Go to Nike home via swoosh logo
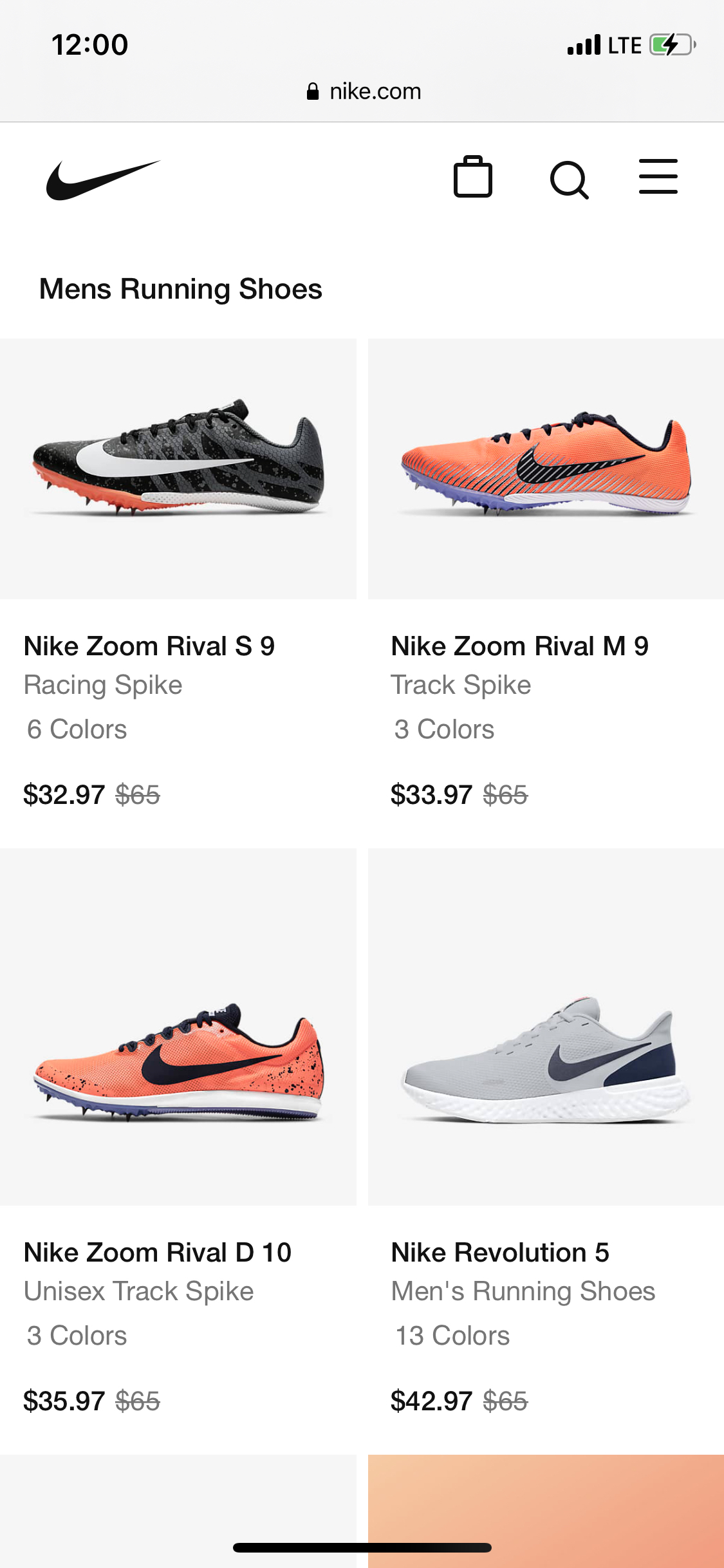This screenshot has height=1568, width=724. pos(103,180)
